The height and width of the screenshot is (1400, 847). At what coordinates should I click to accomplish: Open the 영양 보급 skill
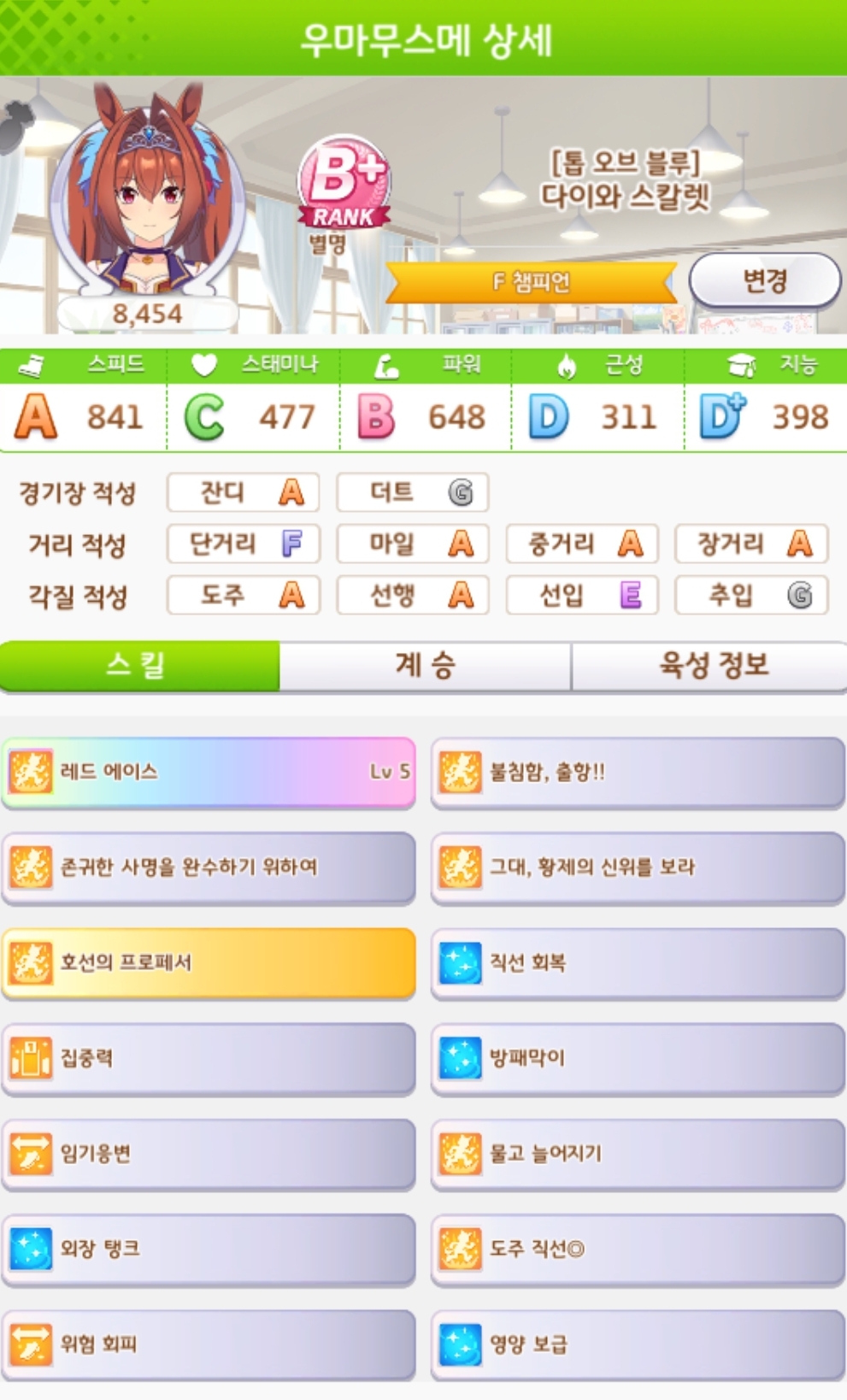[638, 1344]
